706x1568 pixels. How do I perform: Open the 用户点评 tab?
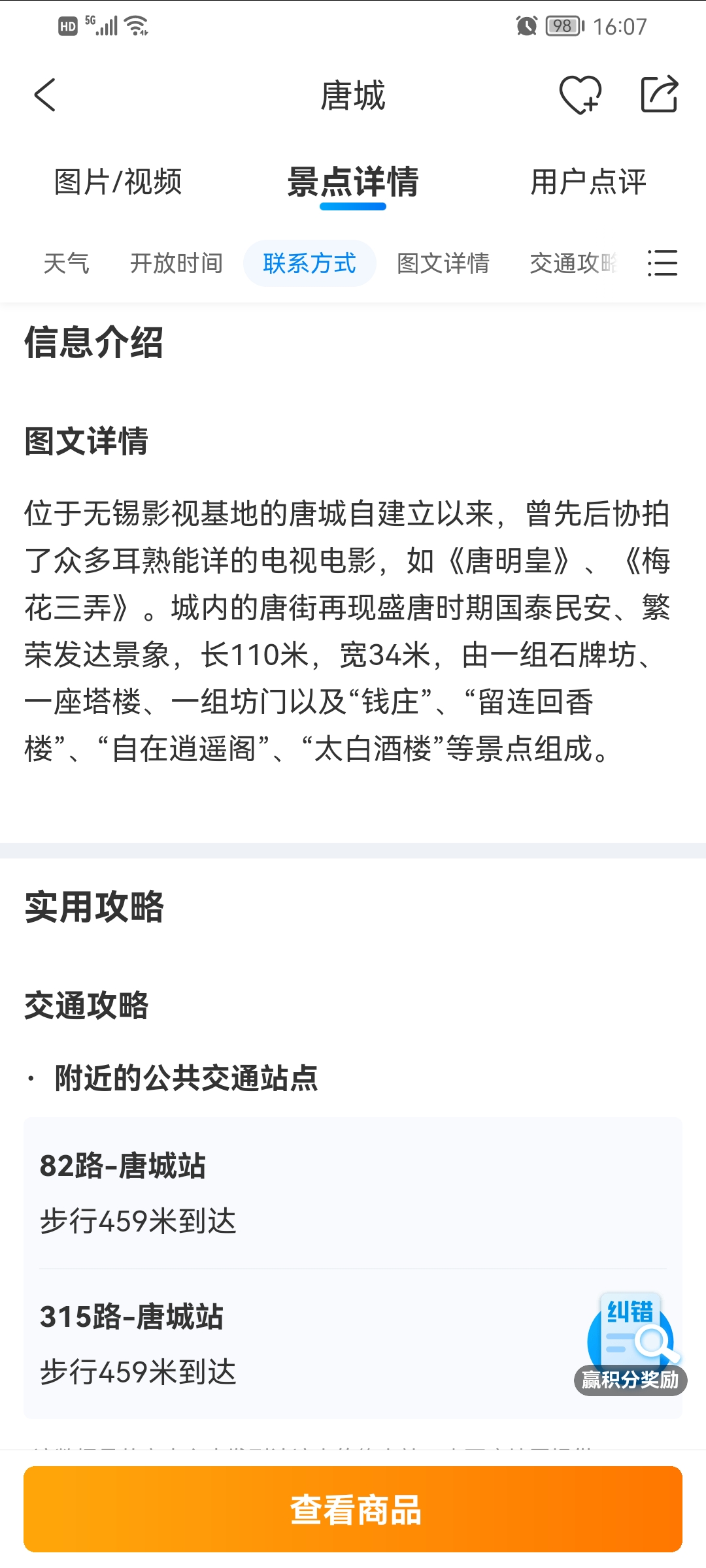pyautogui.click(x=588, y=182)
